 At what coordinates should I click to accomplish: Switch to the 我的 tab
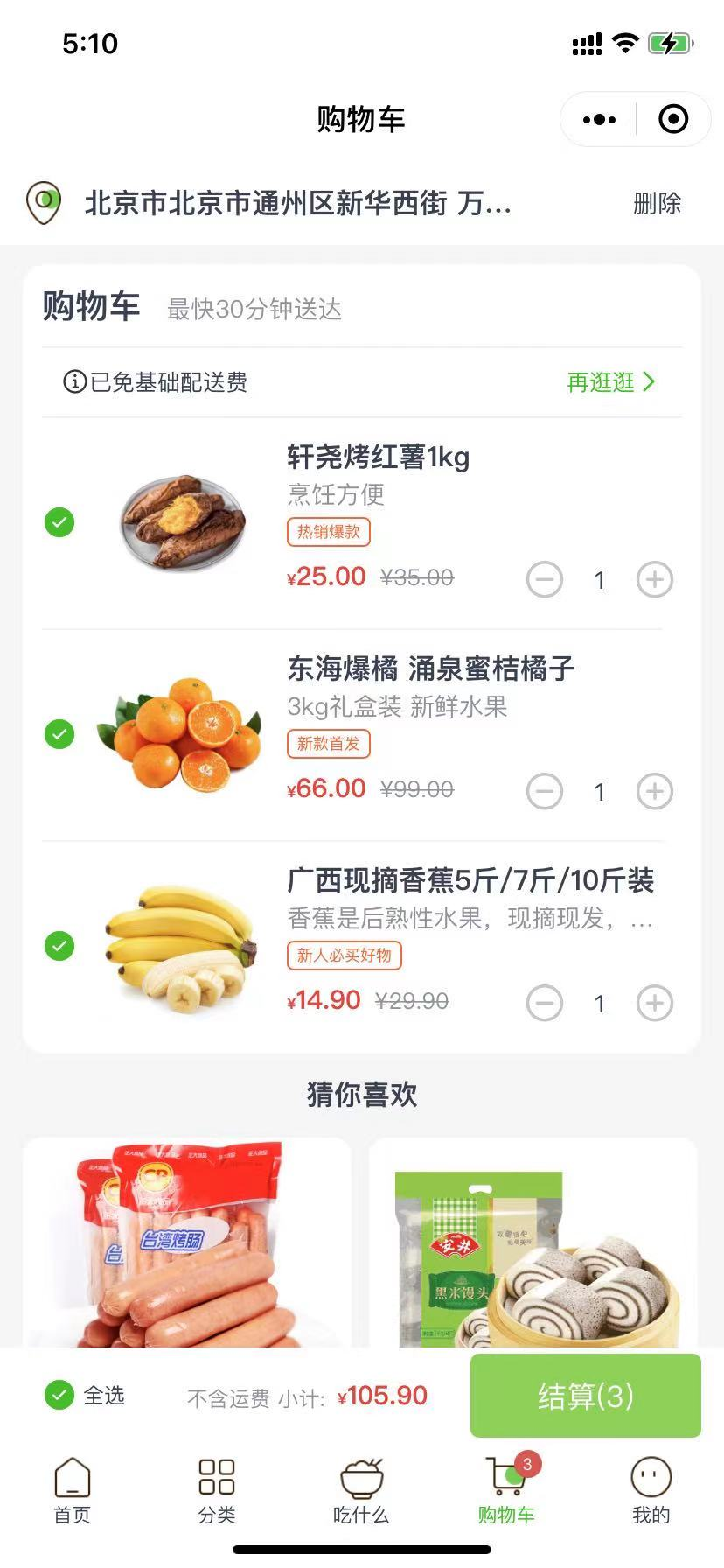pyautogui.click(x=651, y=1491)
